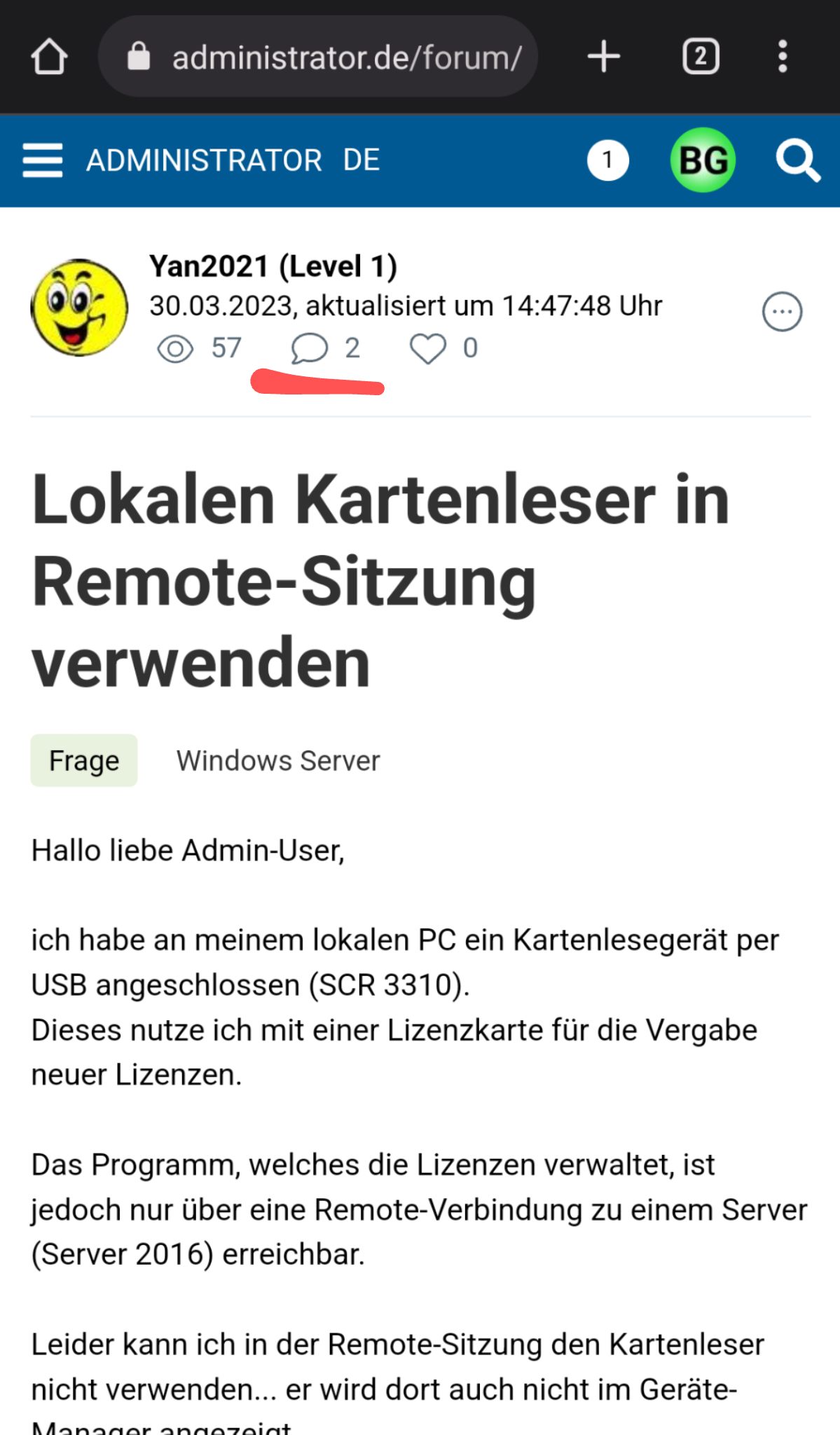Viewport: 840px width, 1435px height.
Task: Go to the ADMINISTRATOR DE homepage
Action: pos(233,160)
